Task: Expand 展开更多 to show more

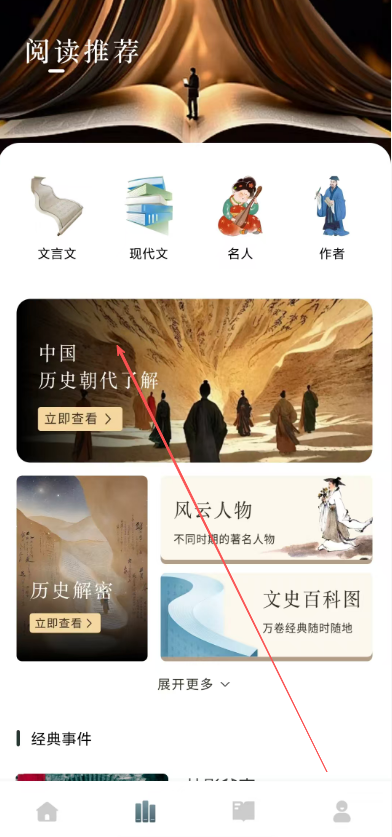Action: (194, 684)
